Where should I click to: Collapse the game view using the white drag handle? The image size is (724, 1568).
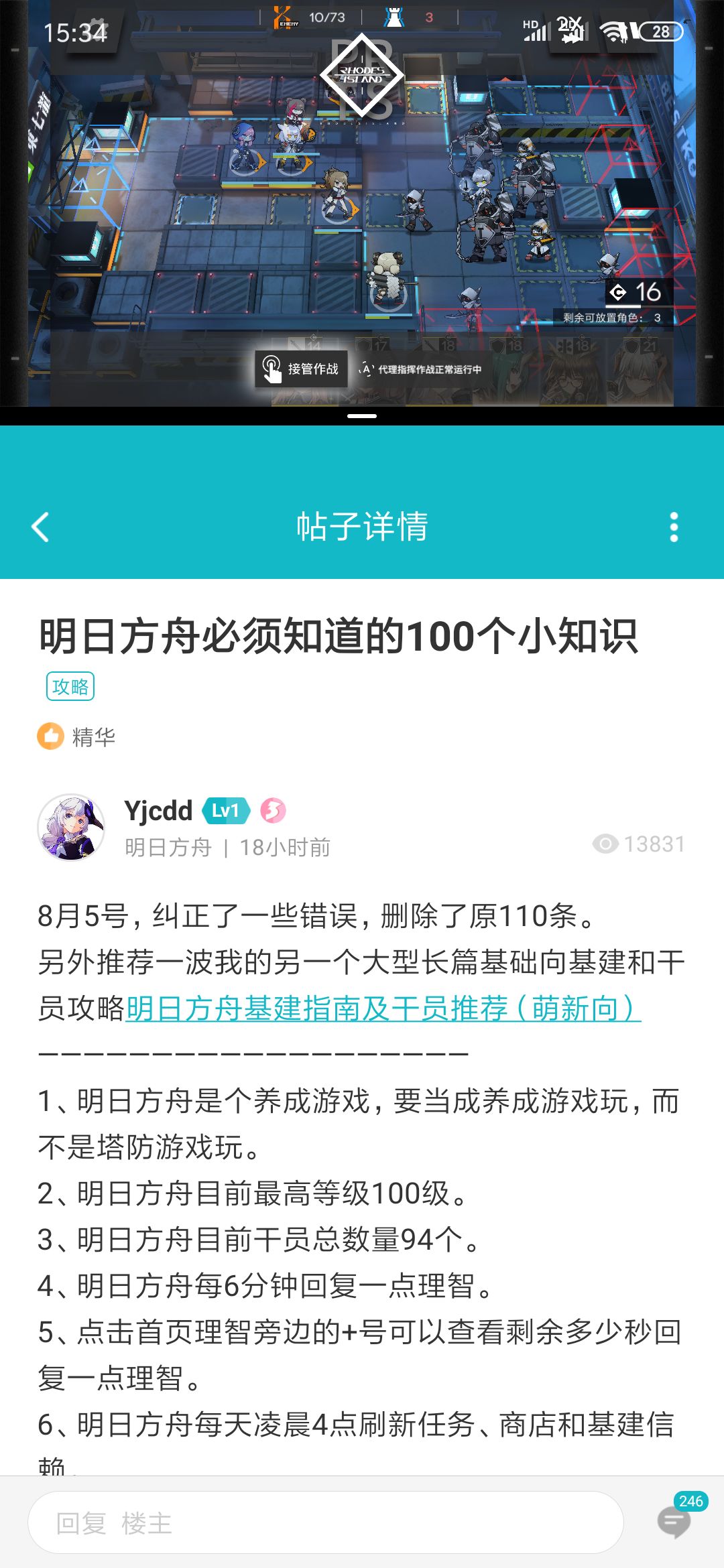coord(362,415)
